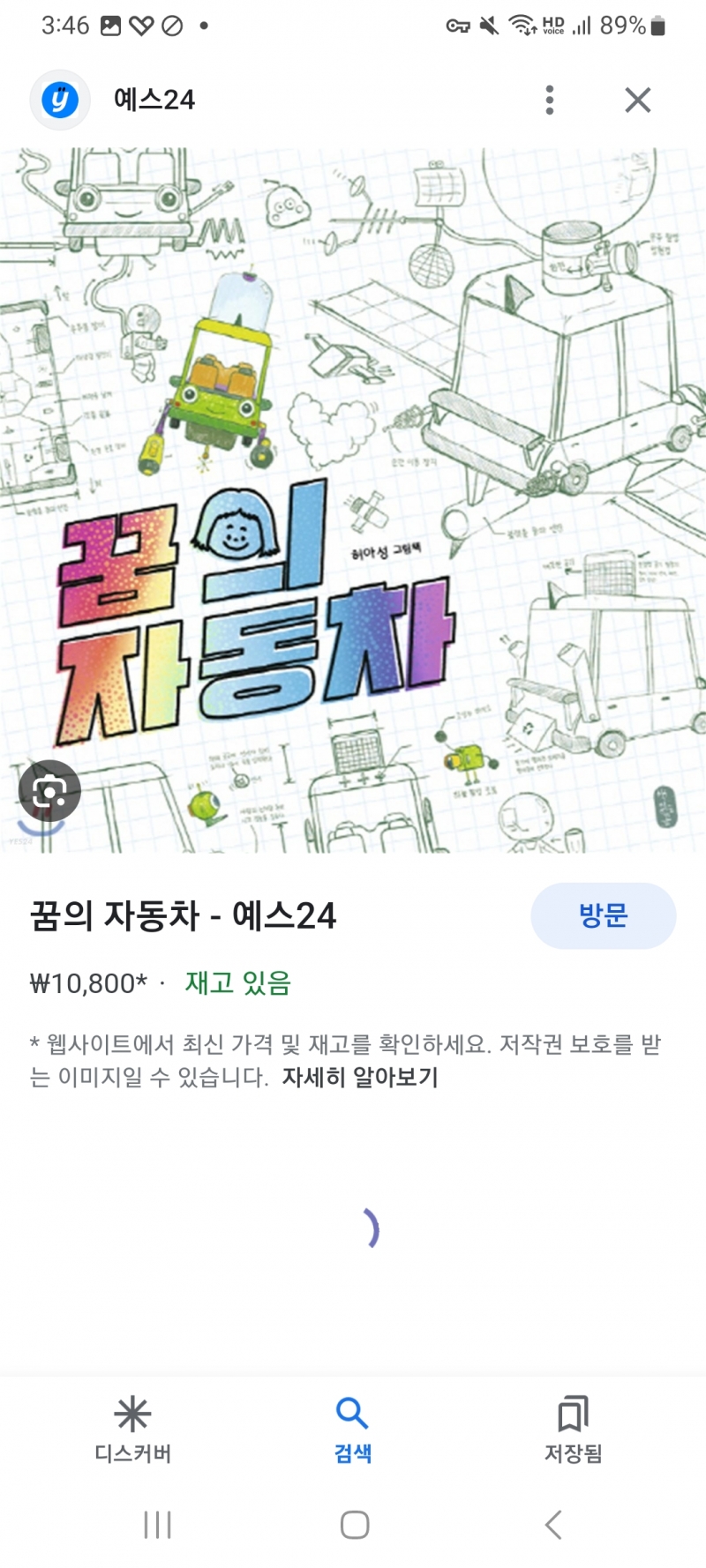Open the 자세히 알아보기 link

pyautogui.click(x=360, y=1078)
